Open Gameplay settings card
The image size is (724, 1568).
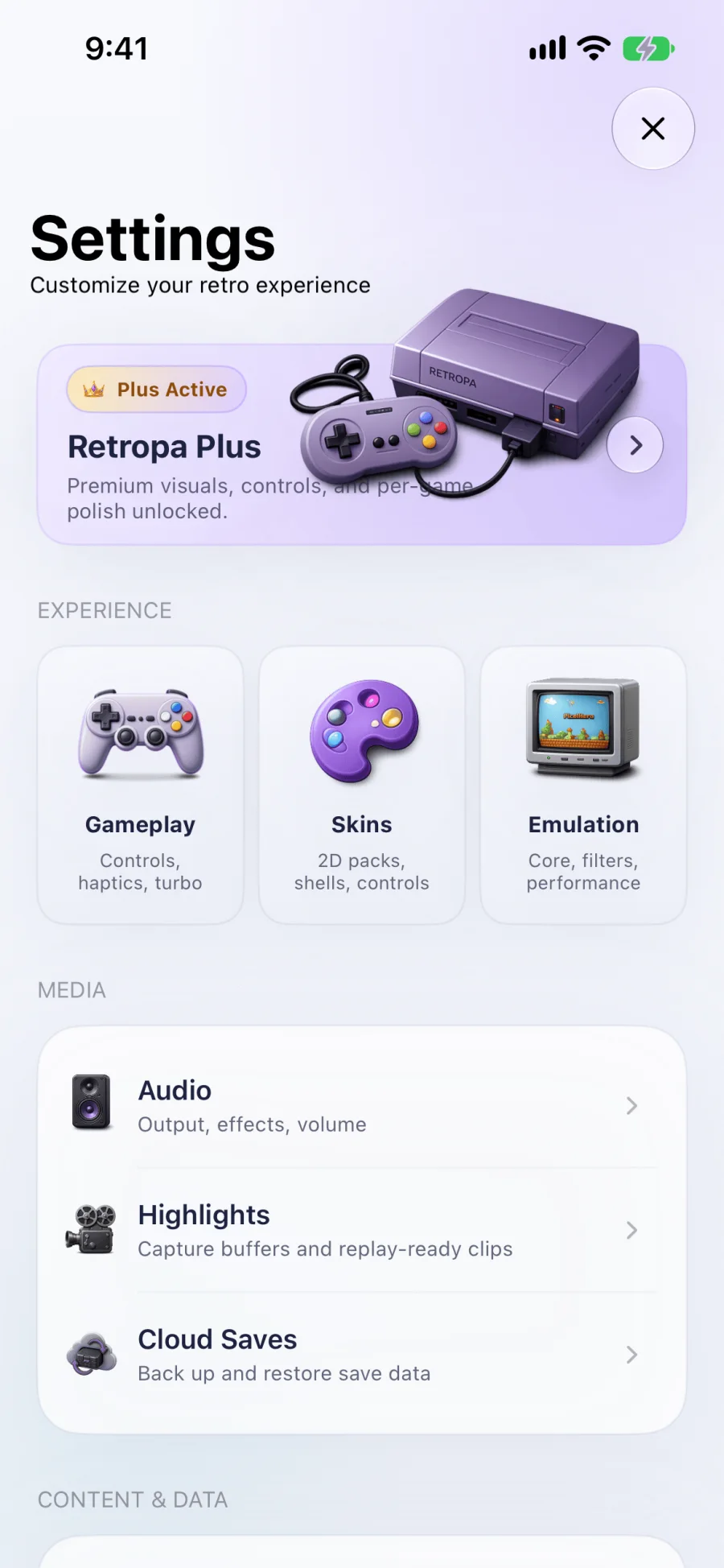click(x=141, y=785)
